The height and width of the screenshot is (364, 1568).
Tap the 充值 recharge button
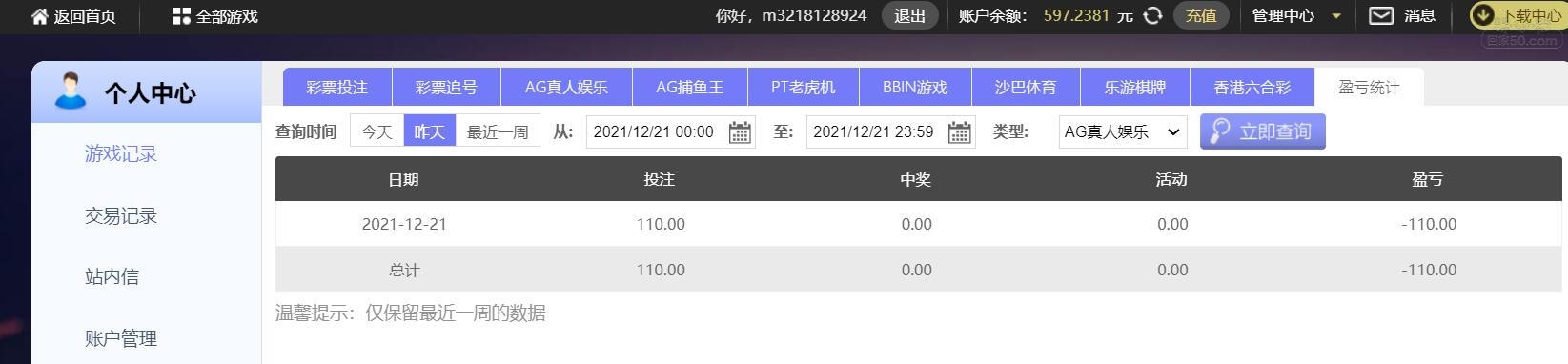click(1200, 15)
